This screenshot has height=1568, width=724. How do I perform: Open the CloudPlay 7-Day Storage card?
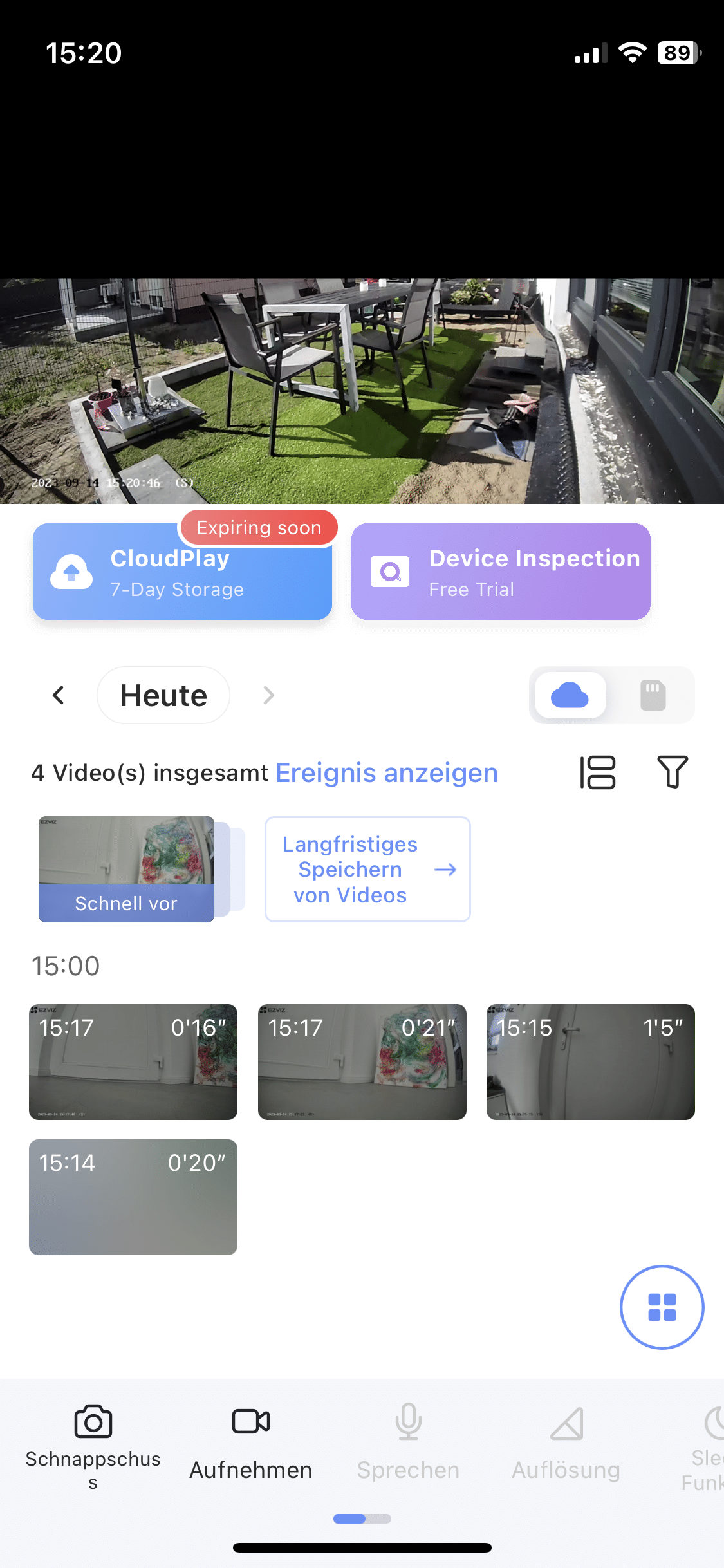tap(182, 572)
